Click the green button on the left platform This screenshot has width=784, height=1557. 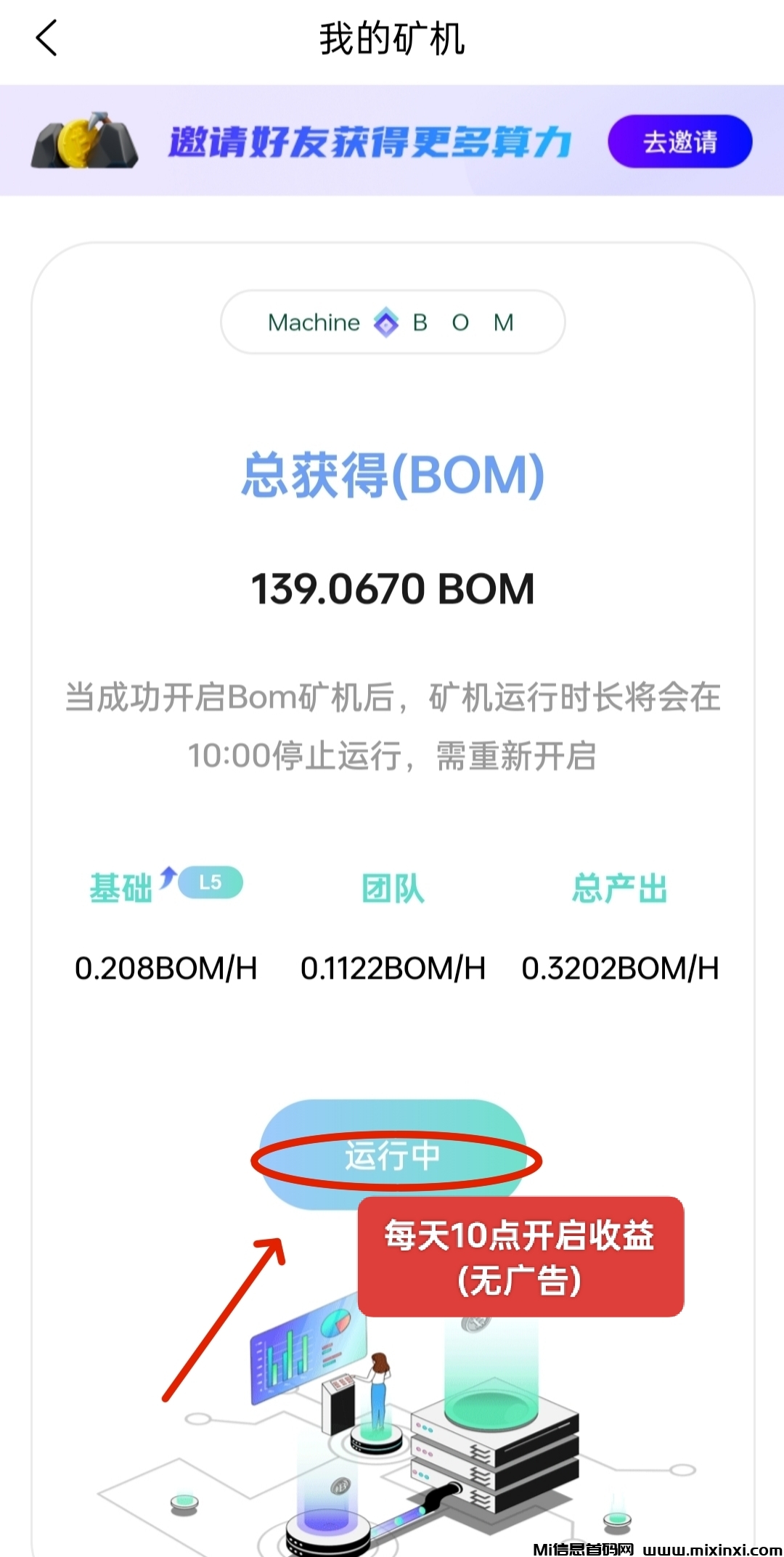pyautogui.click(x=184, y=1503)
